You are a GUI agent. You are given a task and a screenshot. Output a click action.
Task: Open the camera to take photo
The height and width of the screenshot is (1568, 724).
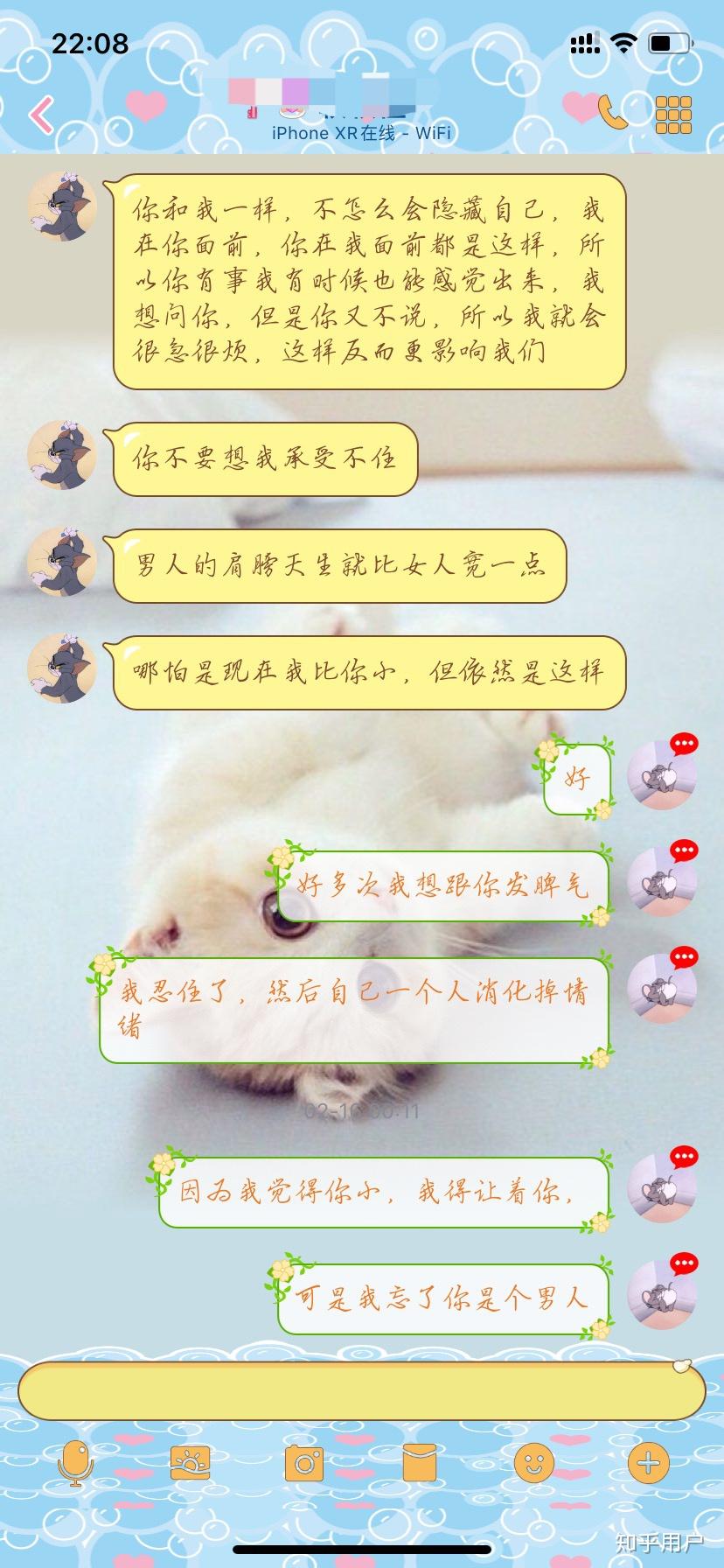pos(303,1463)
